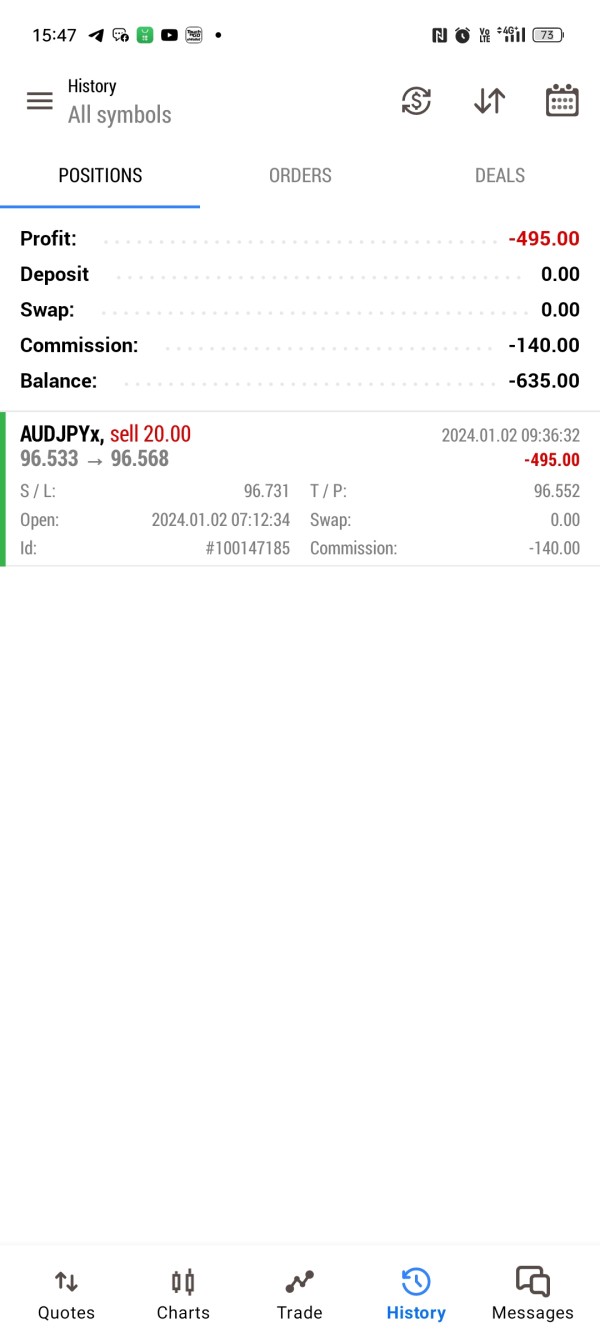Tap the currency symbol filter icon
Viewport: 600px width, 1333px height.
(416, 101)
